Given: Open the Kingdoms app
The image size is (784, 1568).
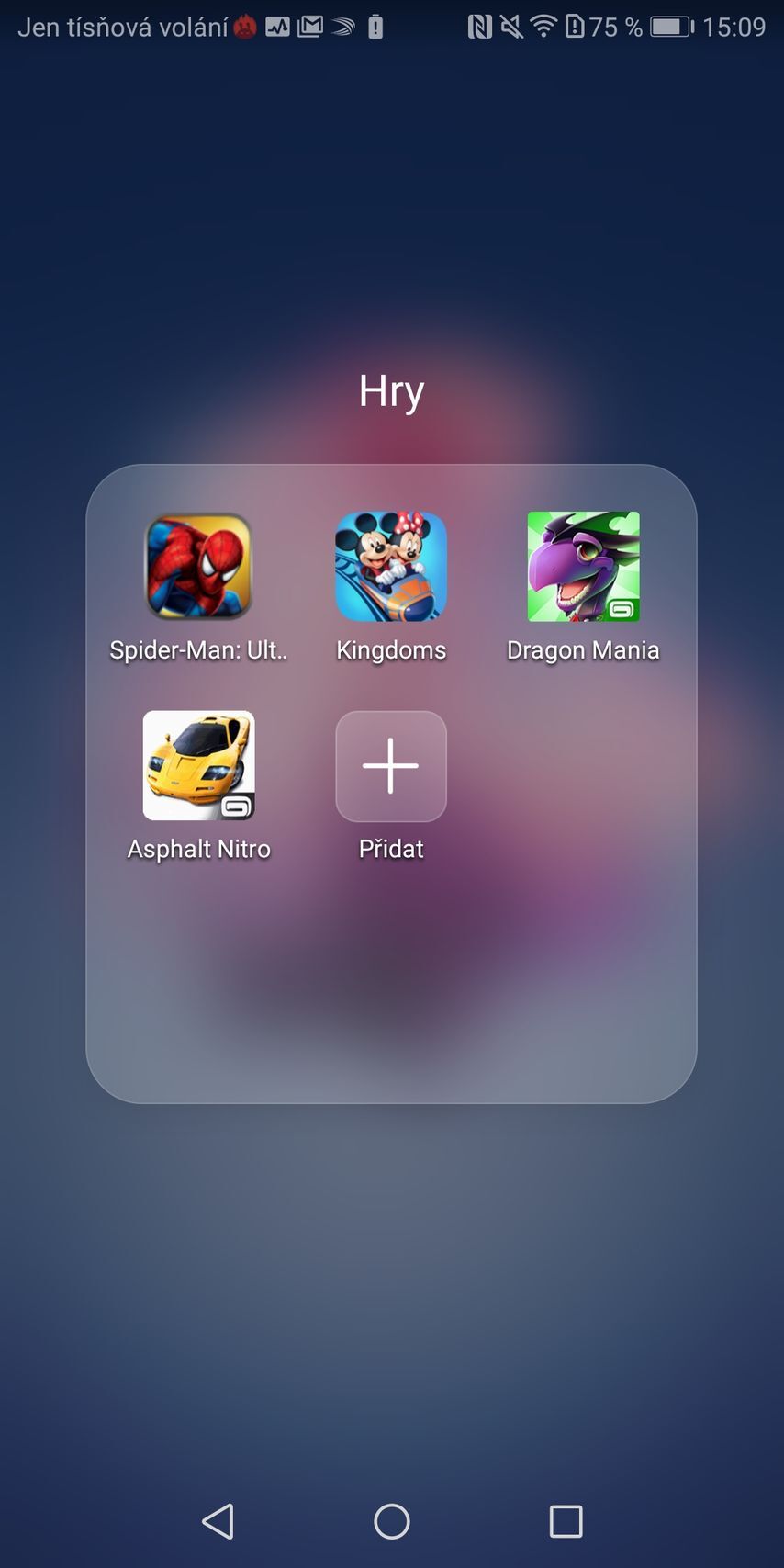Looking at the screenshot, I should 391,567.
